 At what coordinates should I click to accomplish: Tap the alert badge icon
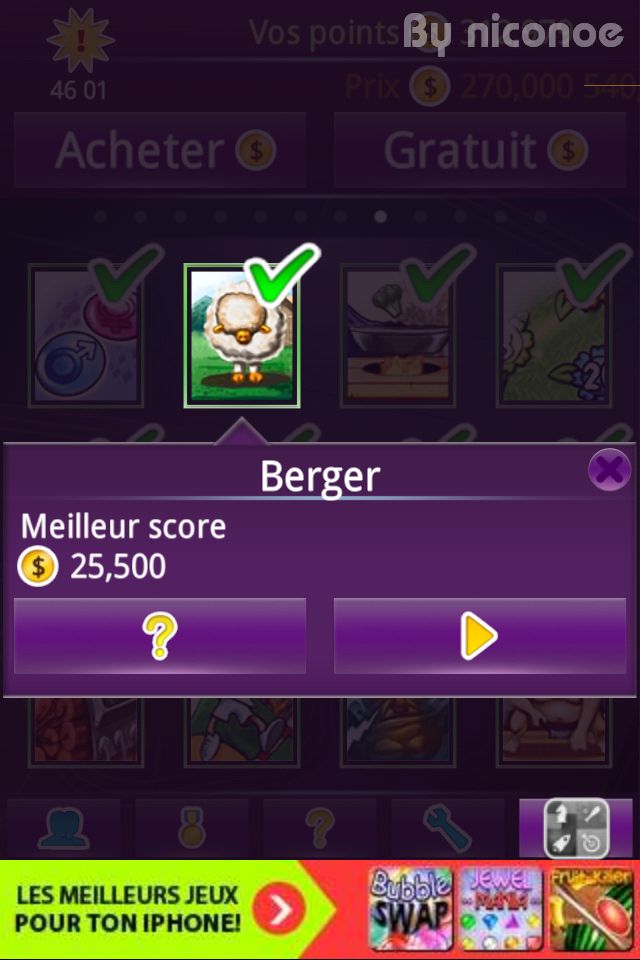tap(80, 42)
